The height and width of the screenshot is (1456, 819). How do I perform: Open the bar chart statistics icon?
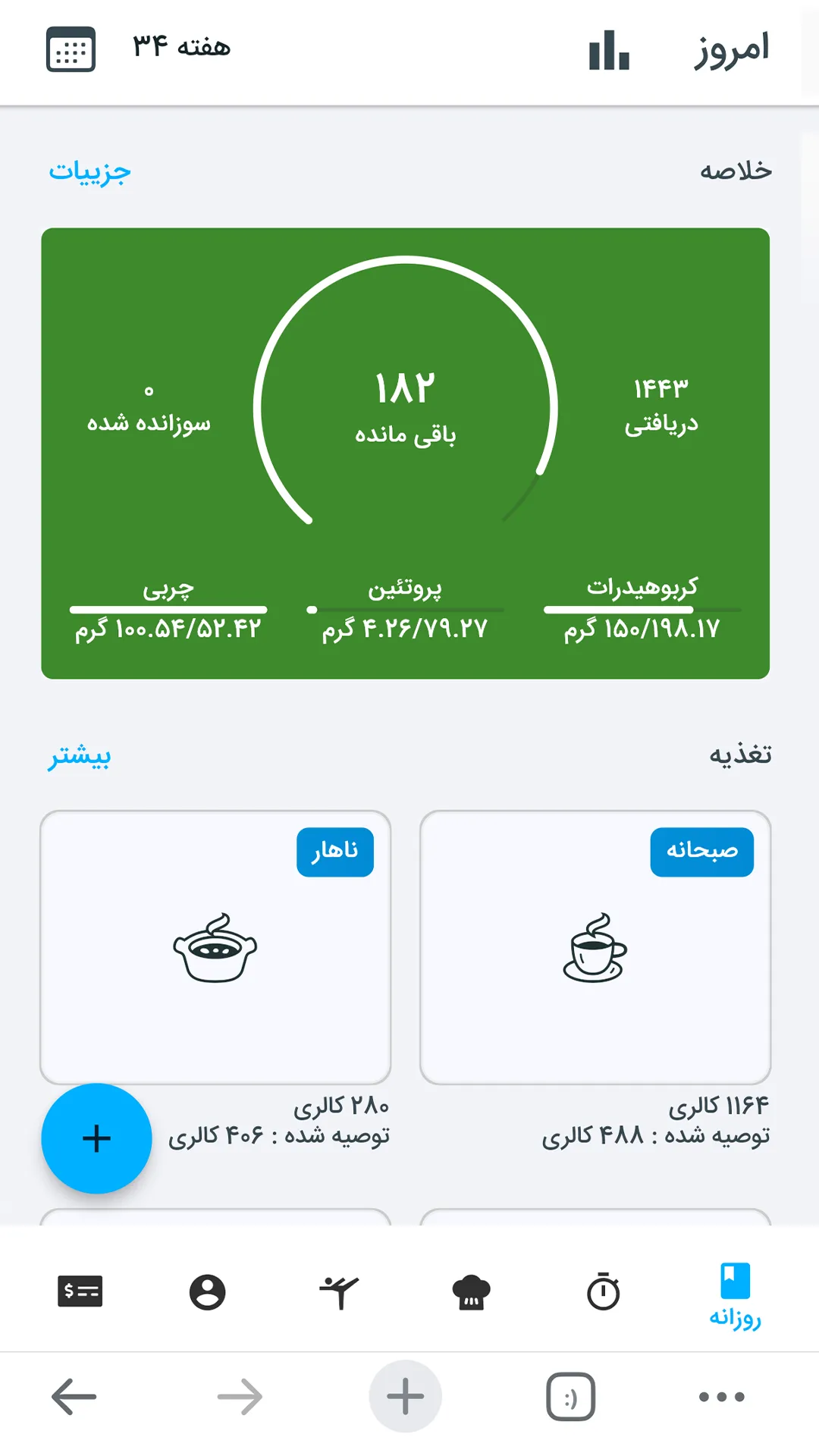(x=609, y=50)
